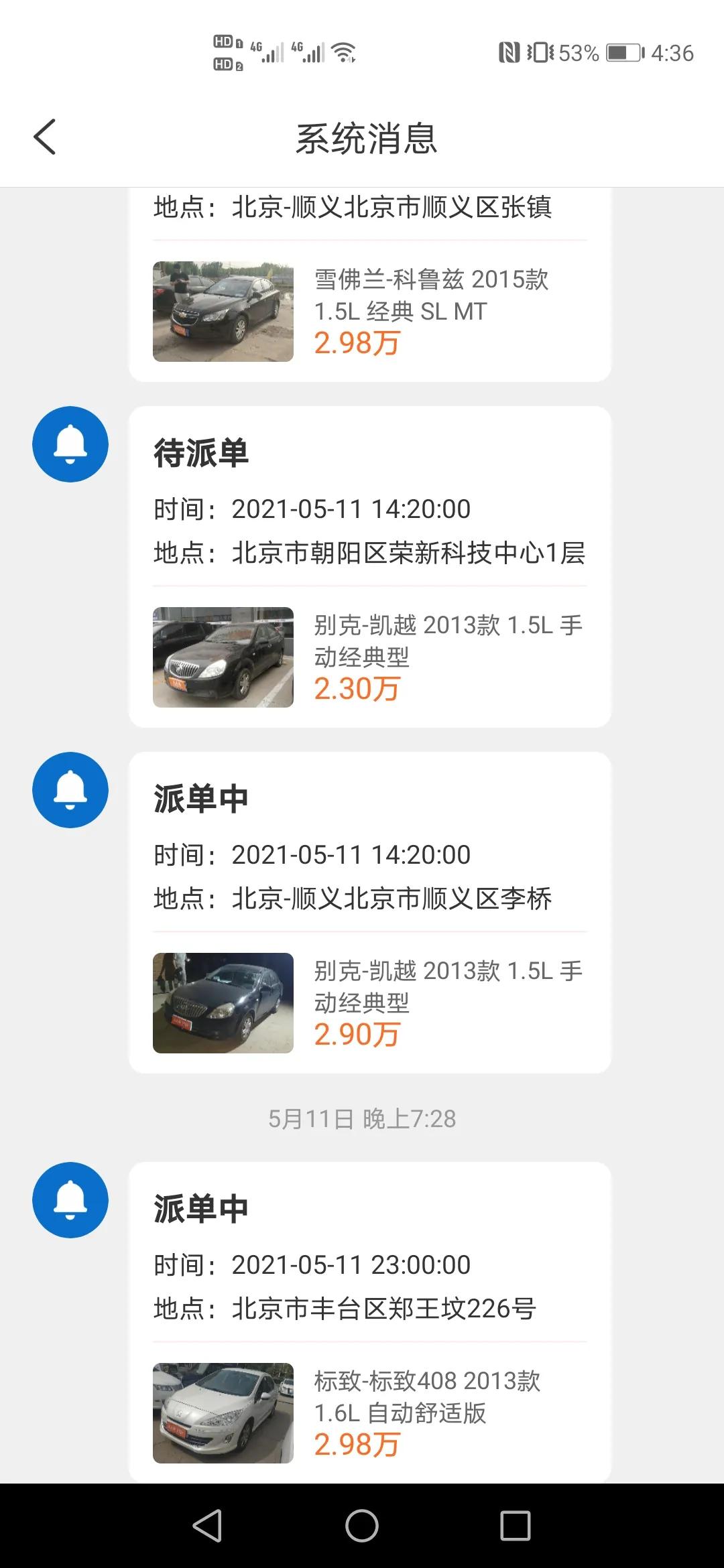Image resolution: width=724 pixels, height=1568 pixels.
Task: Tap the vibration mode status icon
Action: click(540, 51)
